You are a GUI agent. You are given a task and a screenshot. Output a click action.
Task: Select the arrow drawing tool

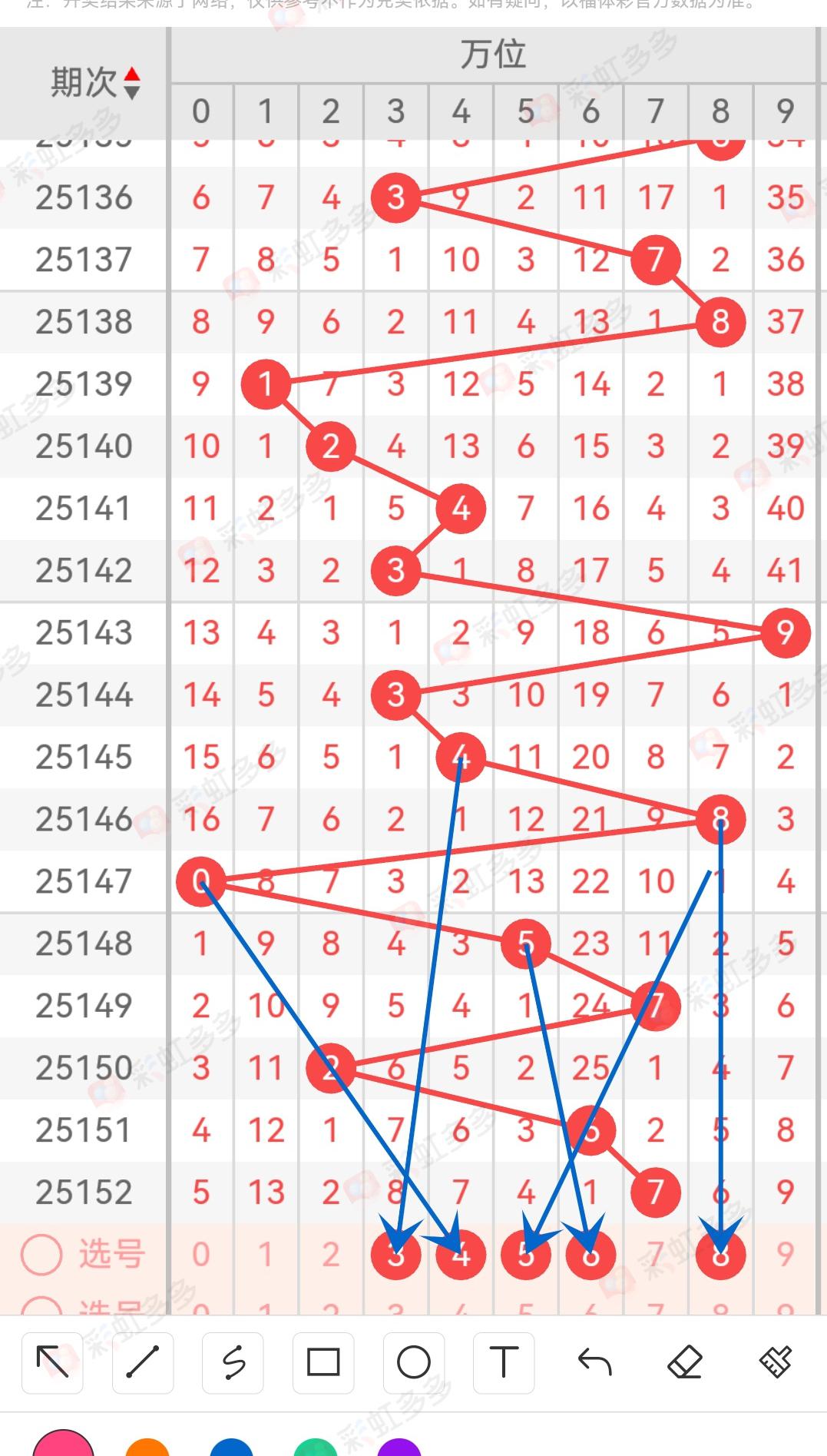point(52,1363)
